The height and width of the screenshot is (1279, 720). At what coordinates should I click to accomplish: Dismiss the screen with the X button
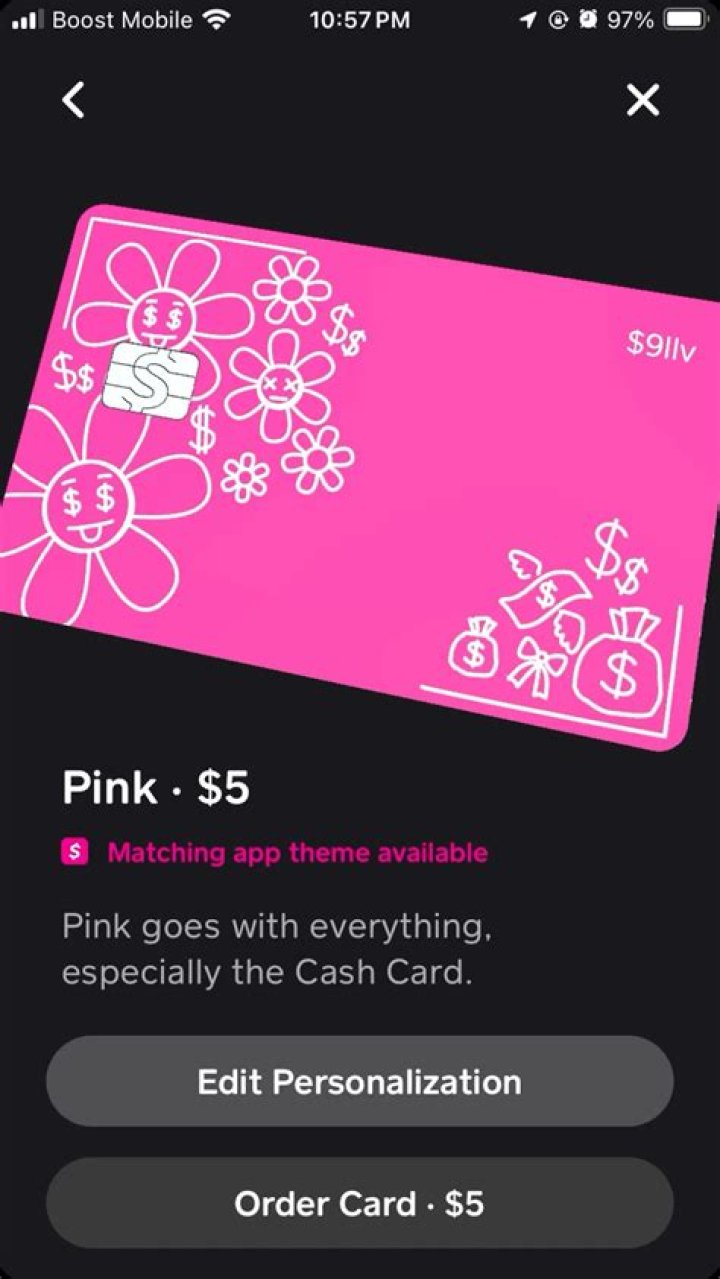[x=643, y=100]
